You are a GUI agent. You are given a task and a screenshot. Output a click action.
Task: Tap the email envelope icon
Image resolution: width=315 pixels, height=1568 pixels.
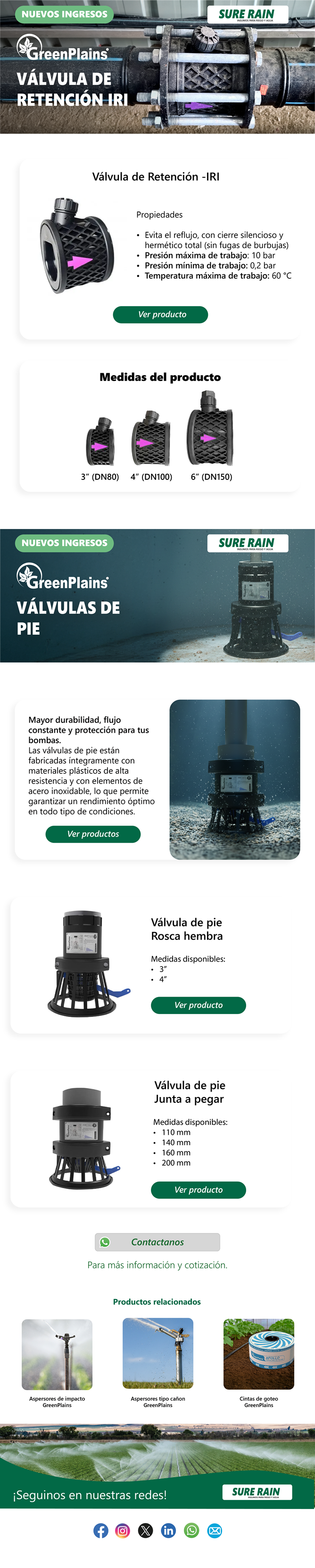point(215,1530)
